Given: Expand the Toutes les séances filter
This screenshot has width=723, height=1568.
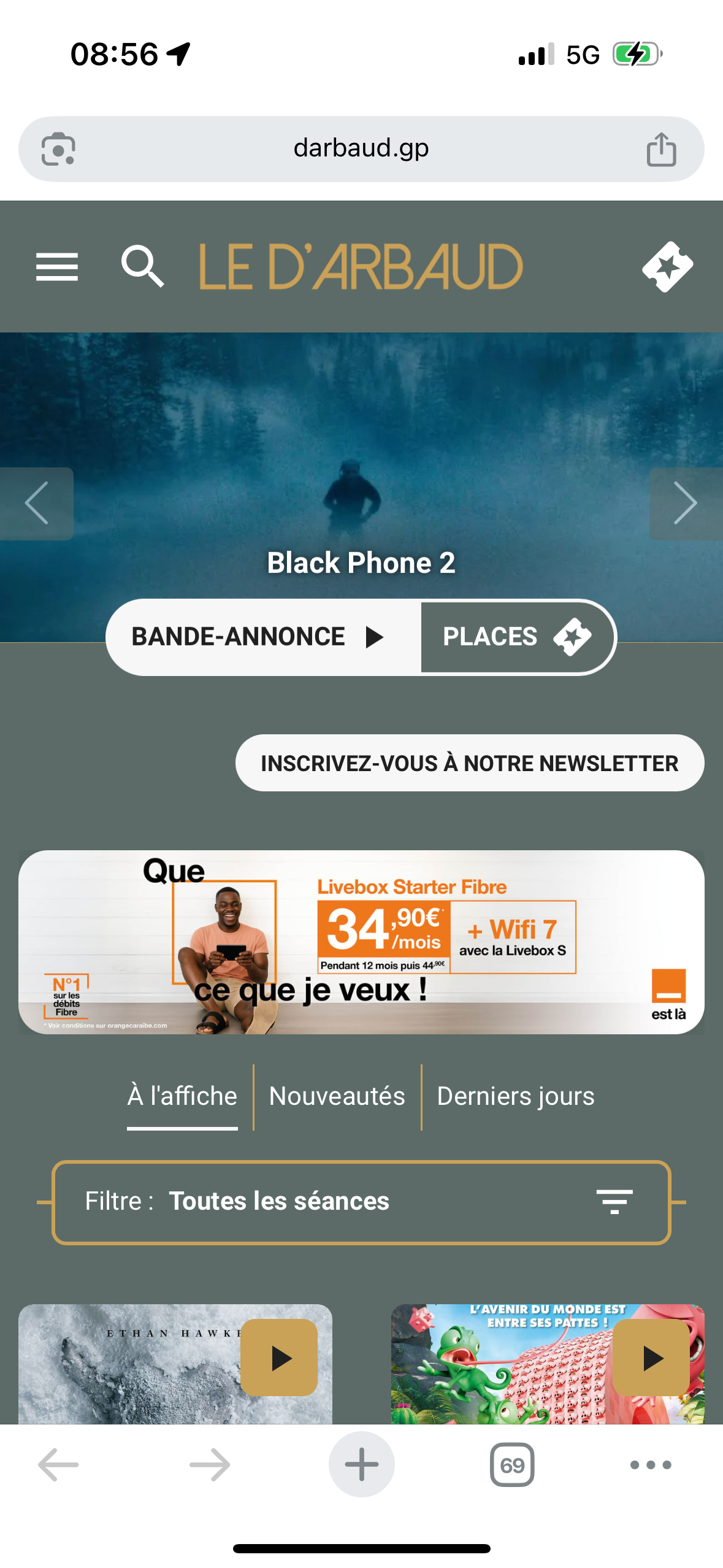Looking at the screenshot, I should coord(361,1201).
